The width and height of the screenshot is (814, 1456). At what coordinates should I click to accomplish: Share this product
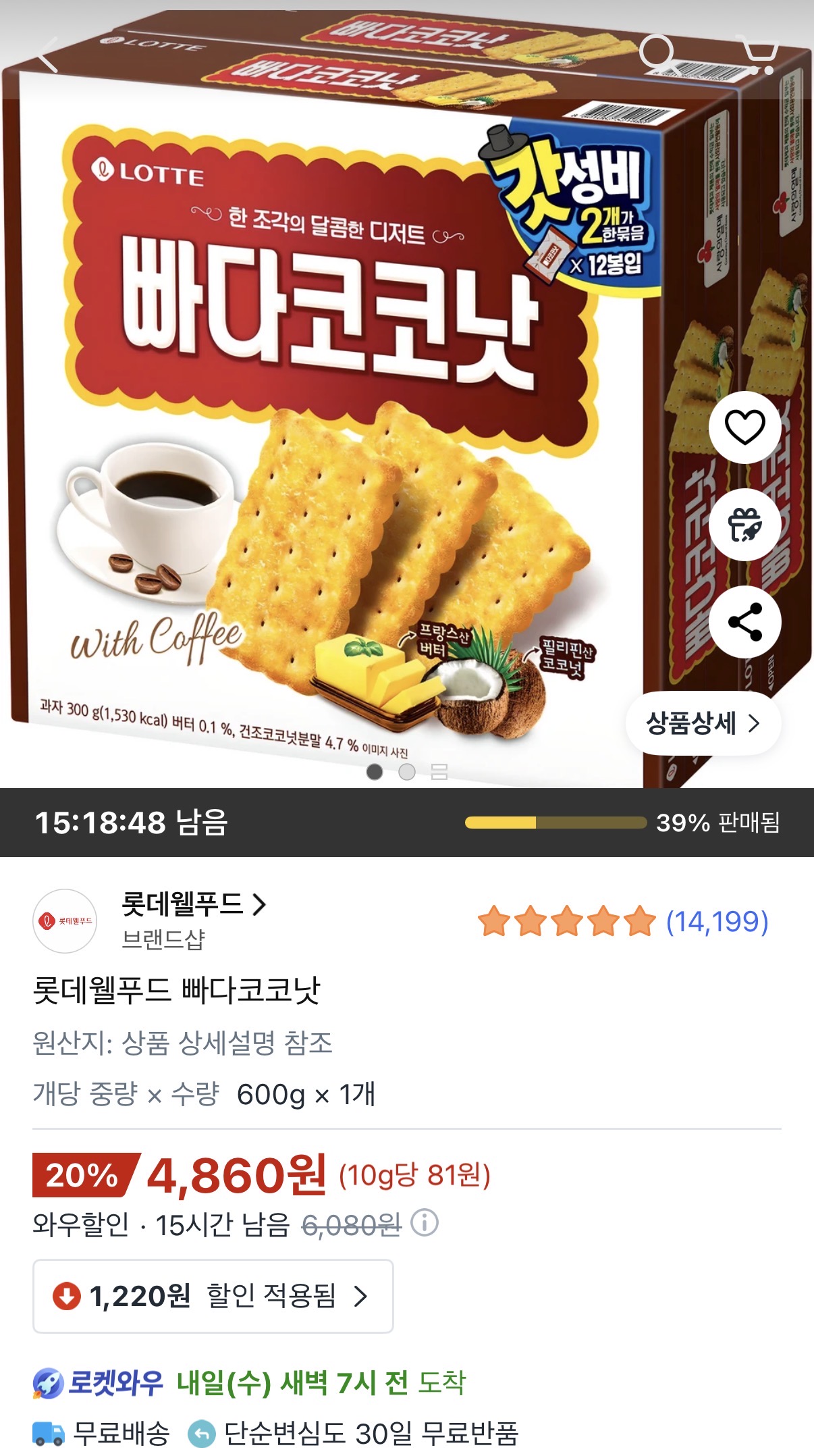pos(744,622)
